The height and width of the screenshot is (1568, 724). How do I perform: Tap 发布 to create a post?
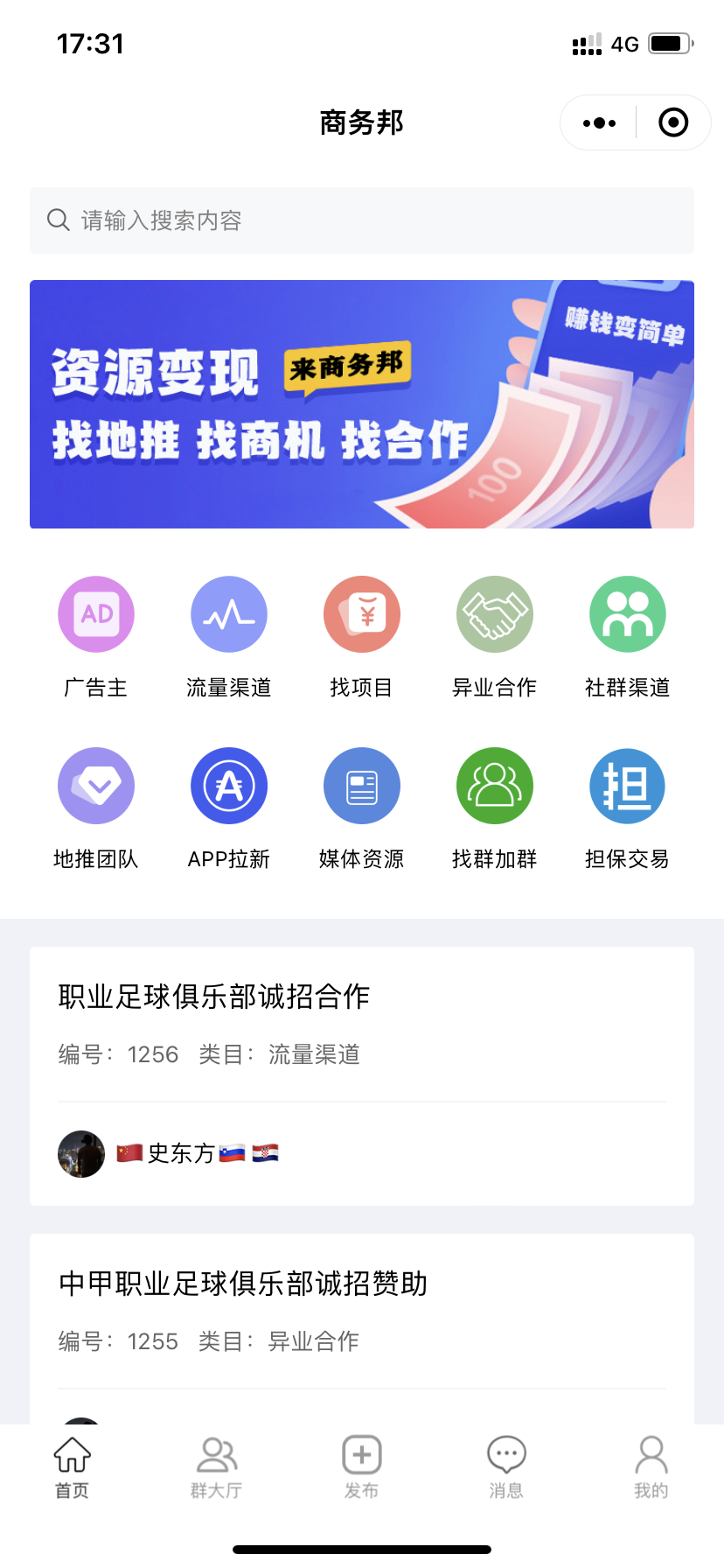coord(361,1467)
